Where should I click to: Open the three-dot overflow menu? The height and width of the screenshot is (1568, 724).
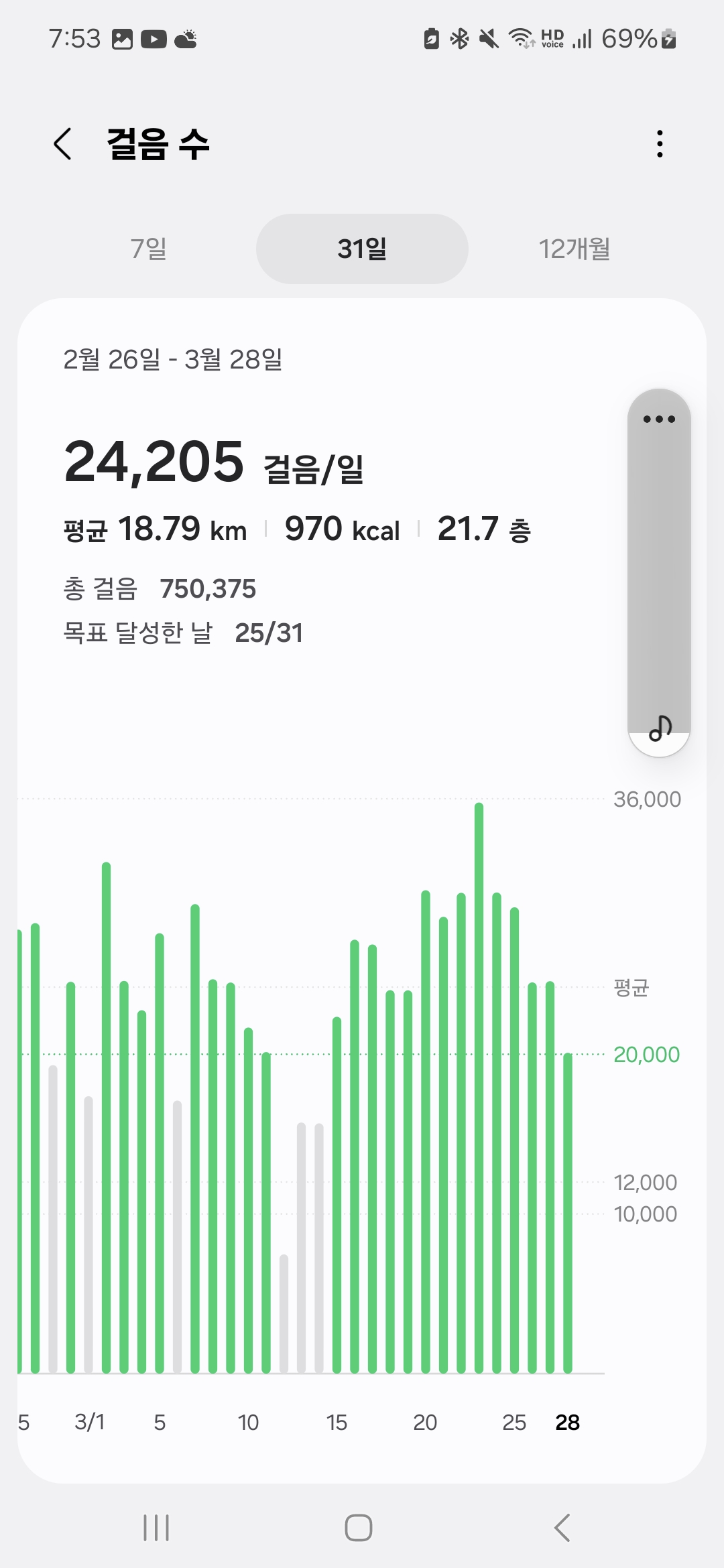(x=660, y=144)
